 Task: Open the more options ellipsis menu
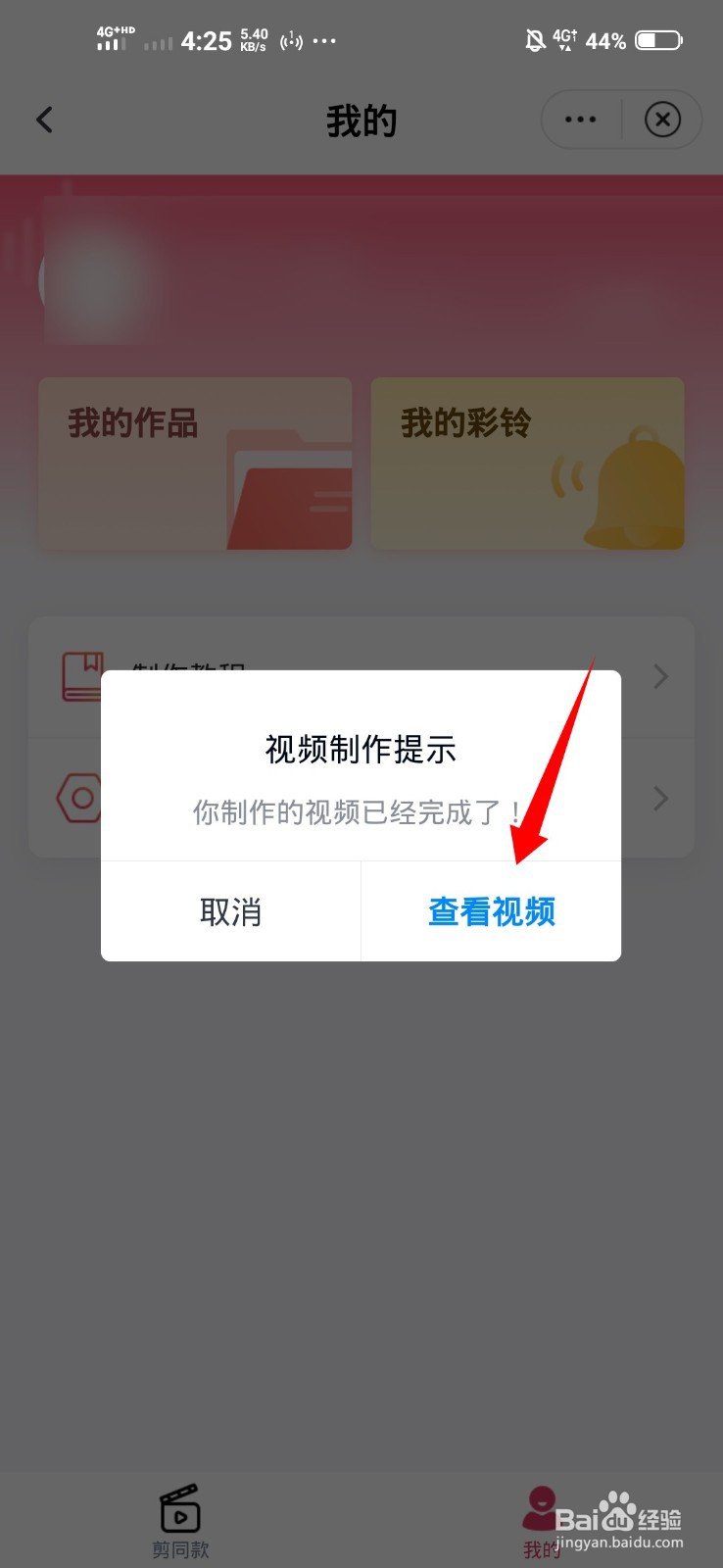tap(580, 119)
